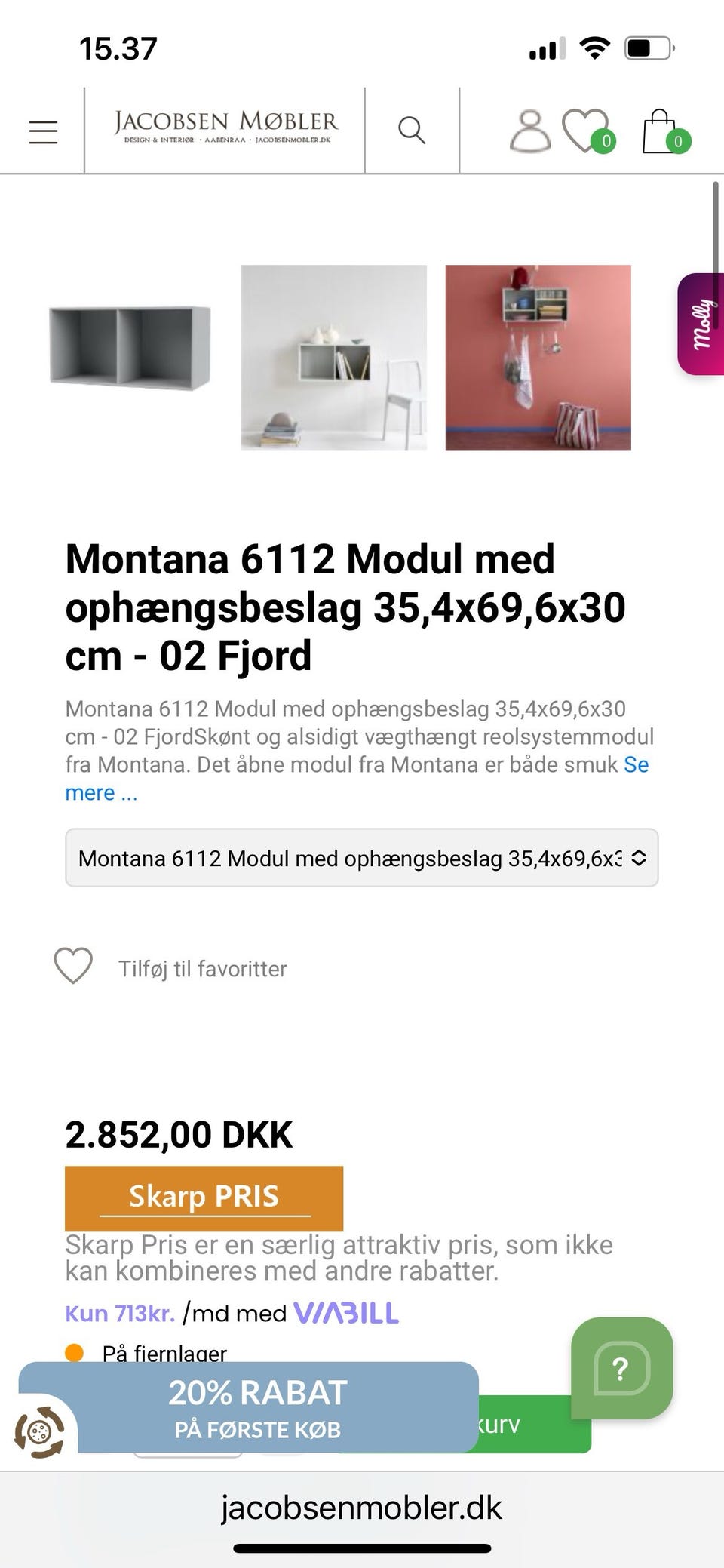Open the hamburger menu

point(43,131)
